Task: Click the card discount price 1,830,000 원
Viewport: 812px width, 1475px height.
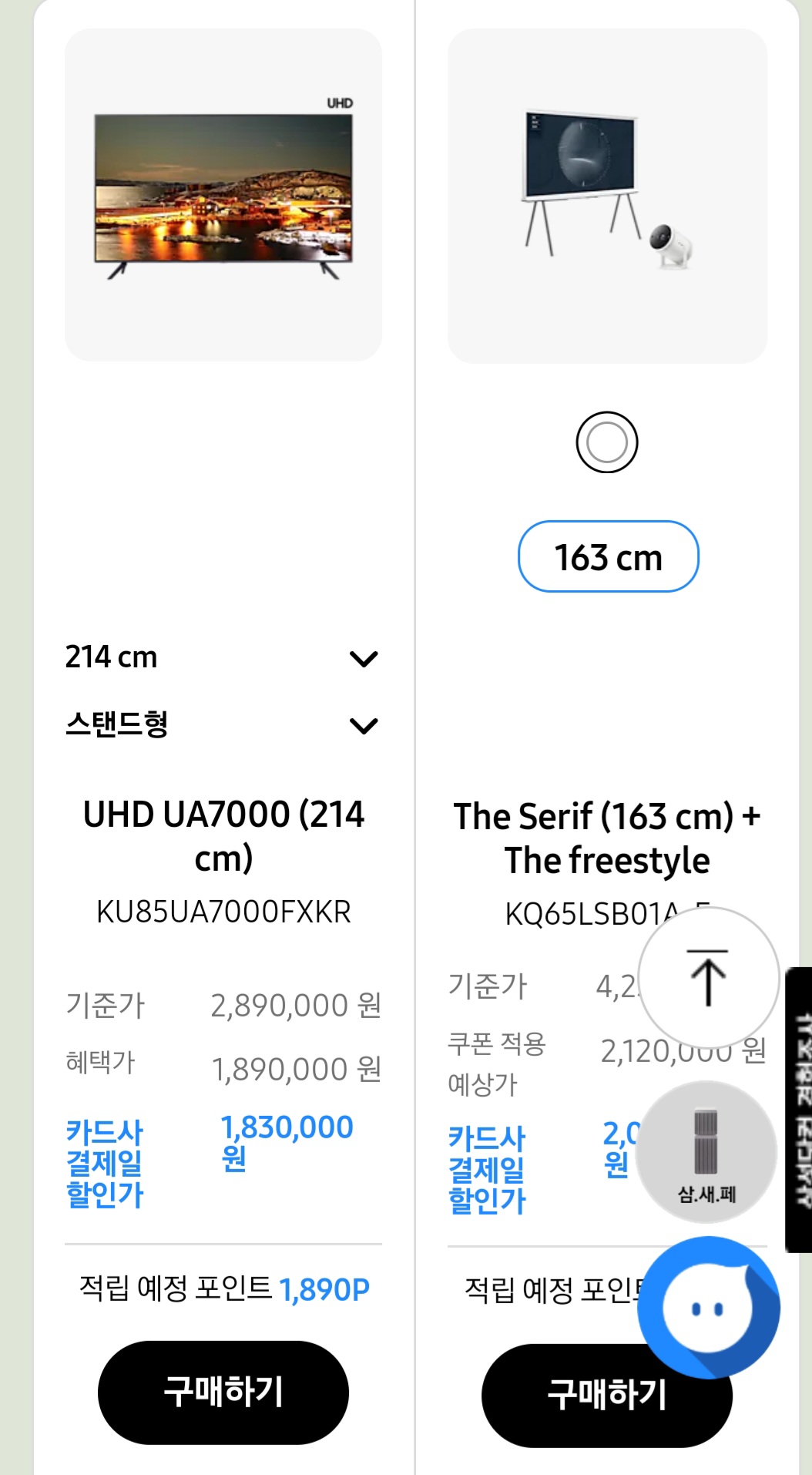Action: click(285, 1139)
